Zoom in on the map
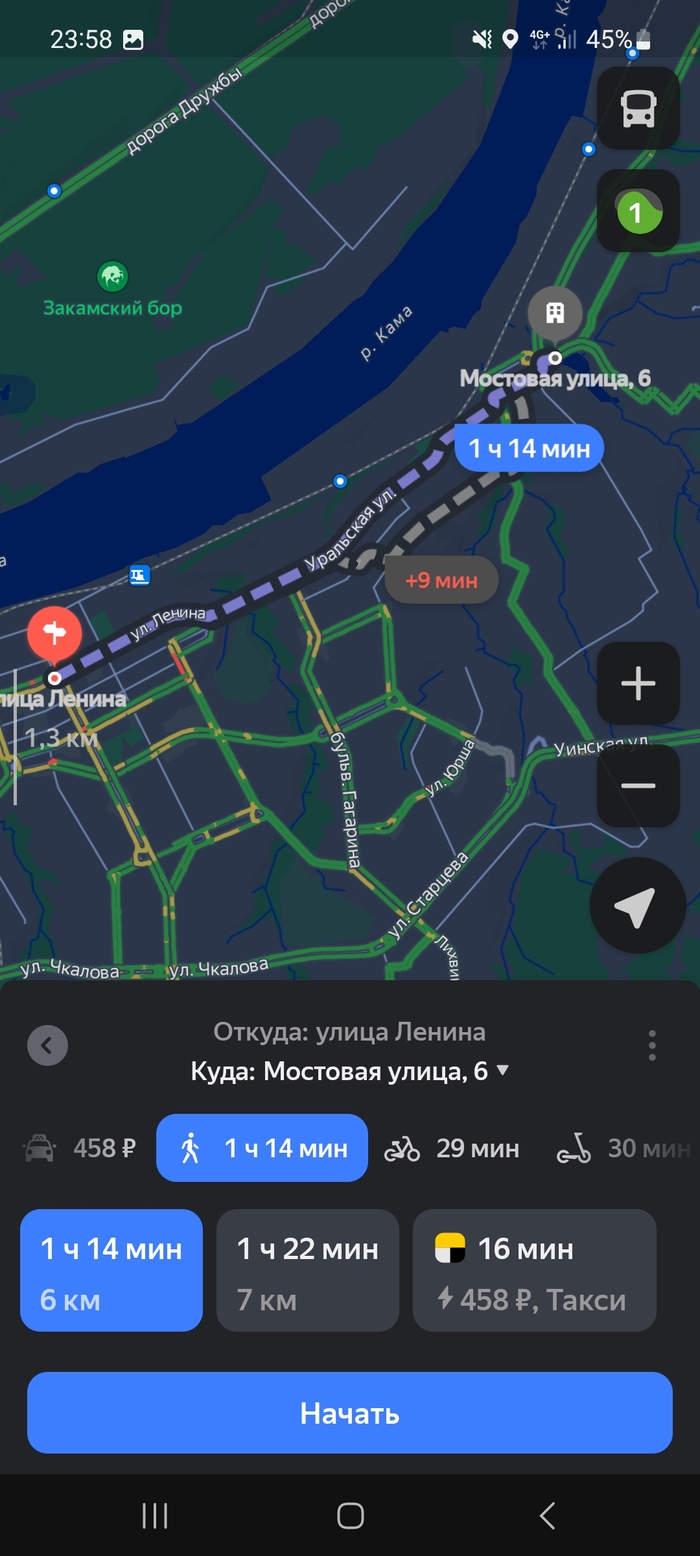Viewport: 700px width, 1556px height. [638, 684]
